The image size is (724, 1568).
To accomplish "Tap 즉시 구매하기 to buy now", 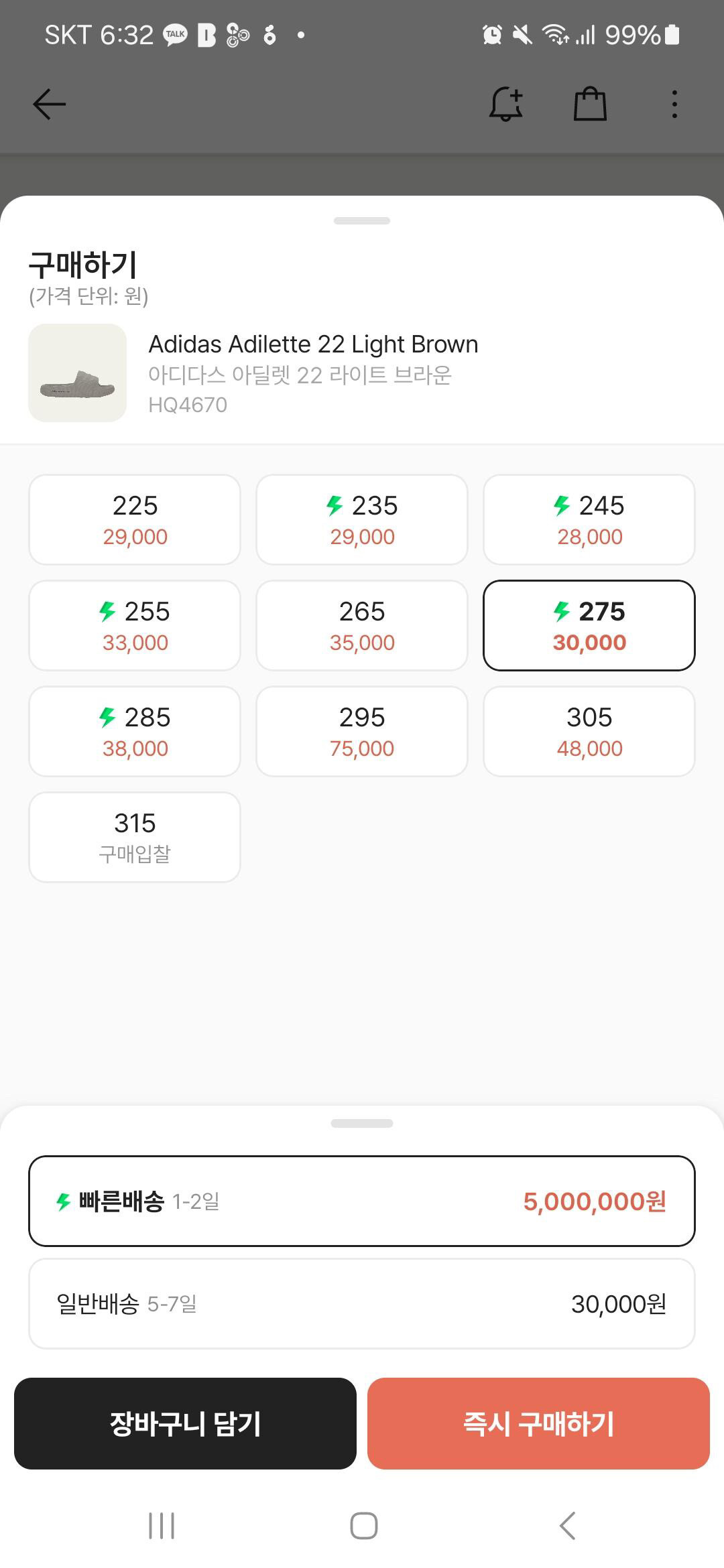I will tap(538, 1424).
